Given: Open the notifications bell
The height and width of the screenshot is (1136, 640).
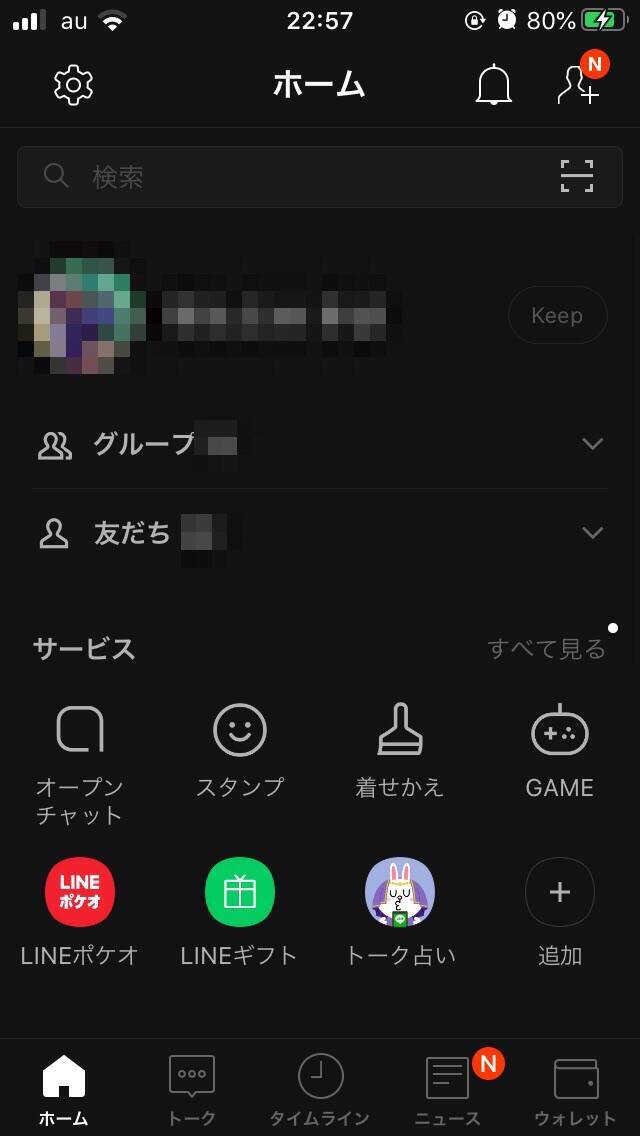Looking at the screenshot, I should 493,86.
